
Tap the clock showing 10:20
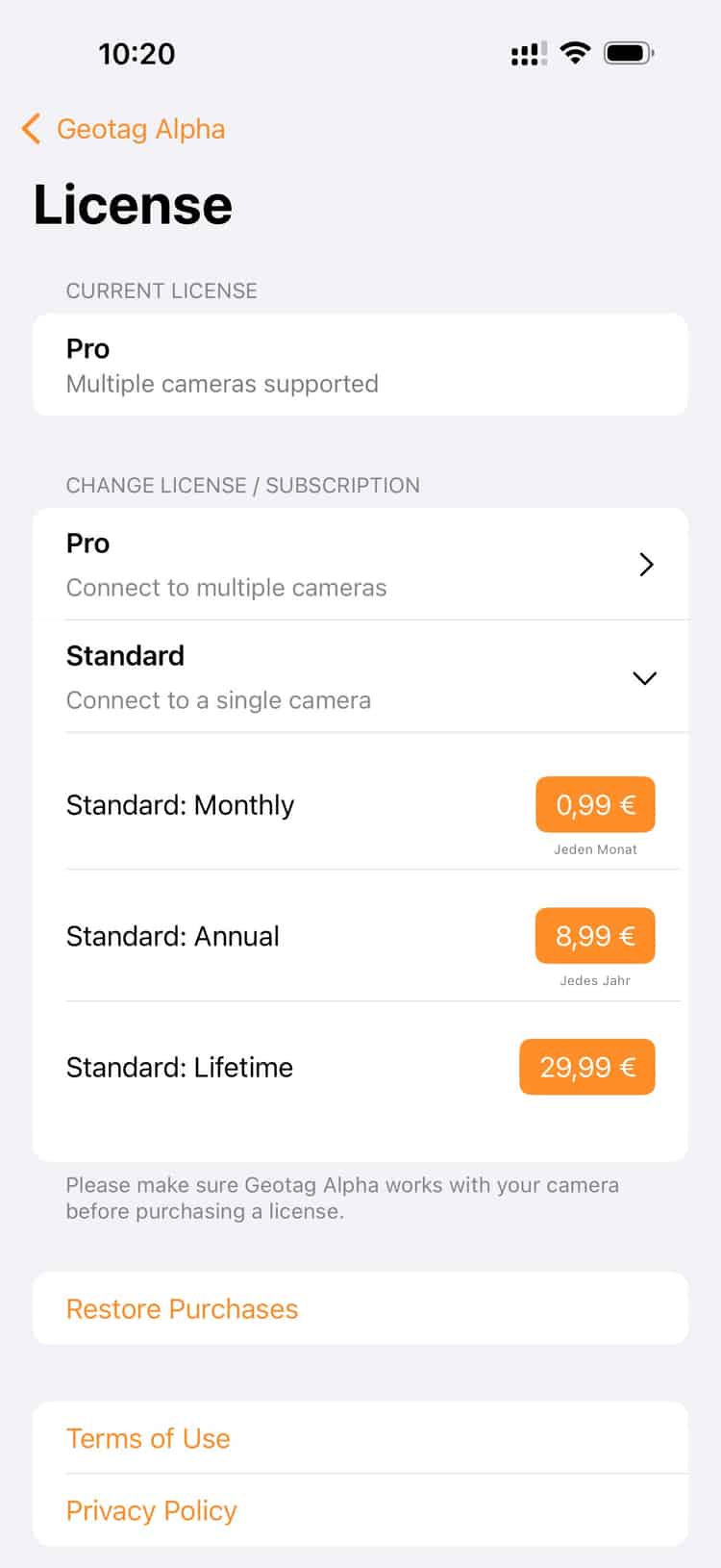pyautogui.click(x=137, y=54)
